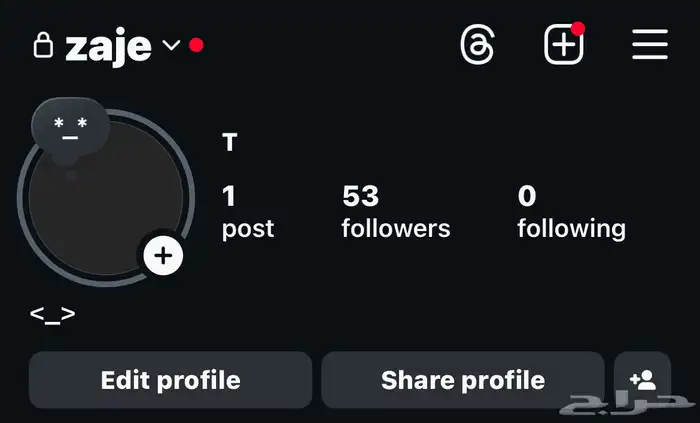Tap Edit profile
The width and height of the screenshot is (700, 423).
pos(170,380)
